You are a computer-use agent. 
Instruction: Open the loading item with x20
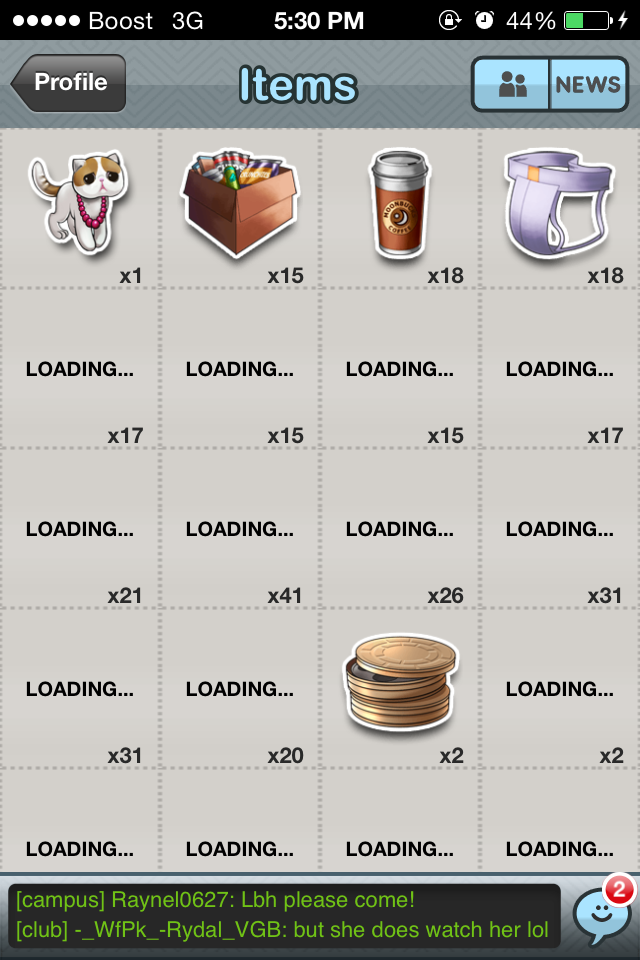240,689
